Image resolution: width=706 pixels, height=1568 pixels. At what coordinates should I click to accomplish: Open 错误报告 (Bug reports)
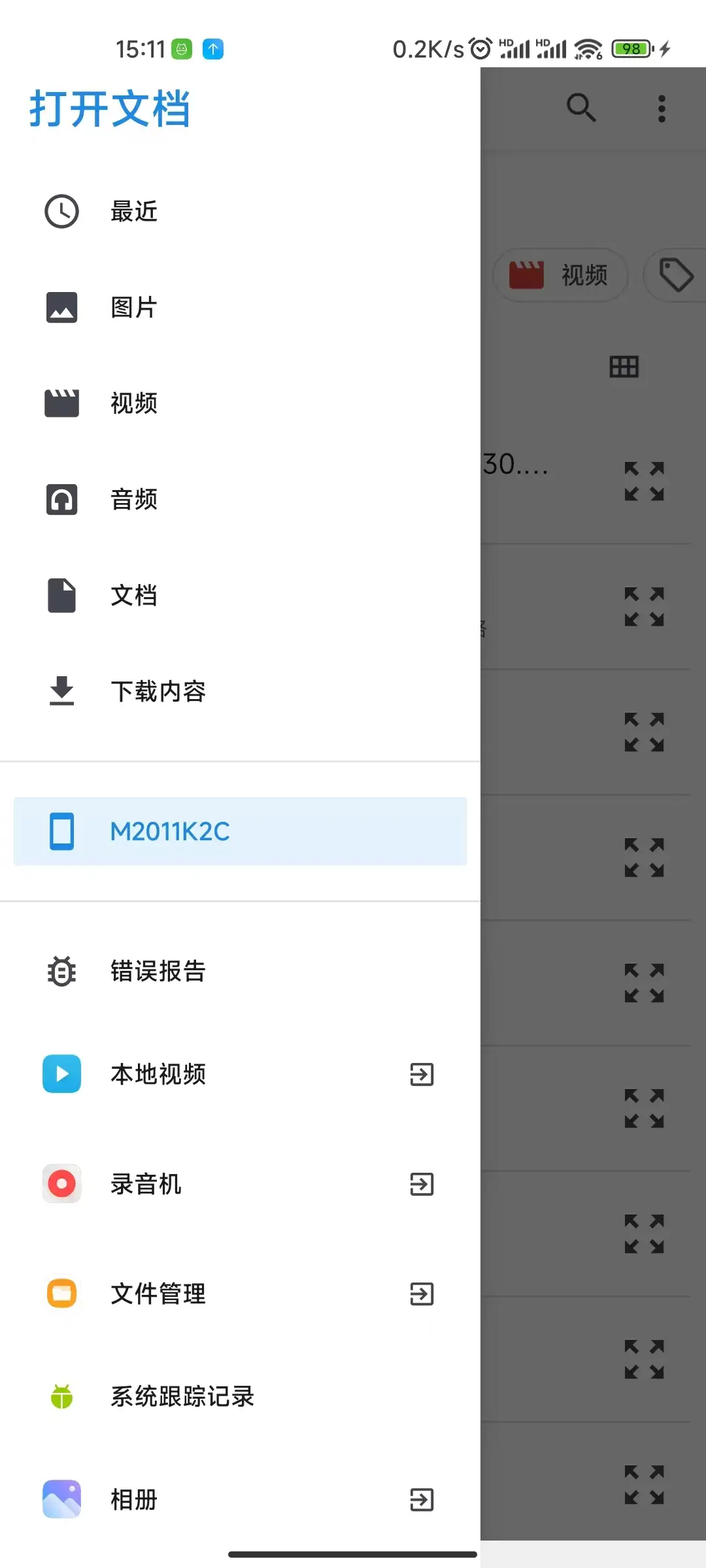tap(158, 971)
